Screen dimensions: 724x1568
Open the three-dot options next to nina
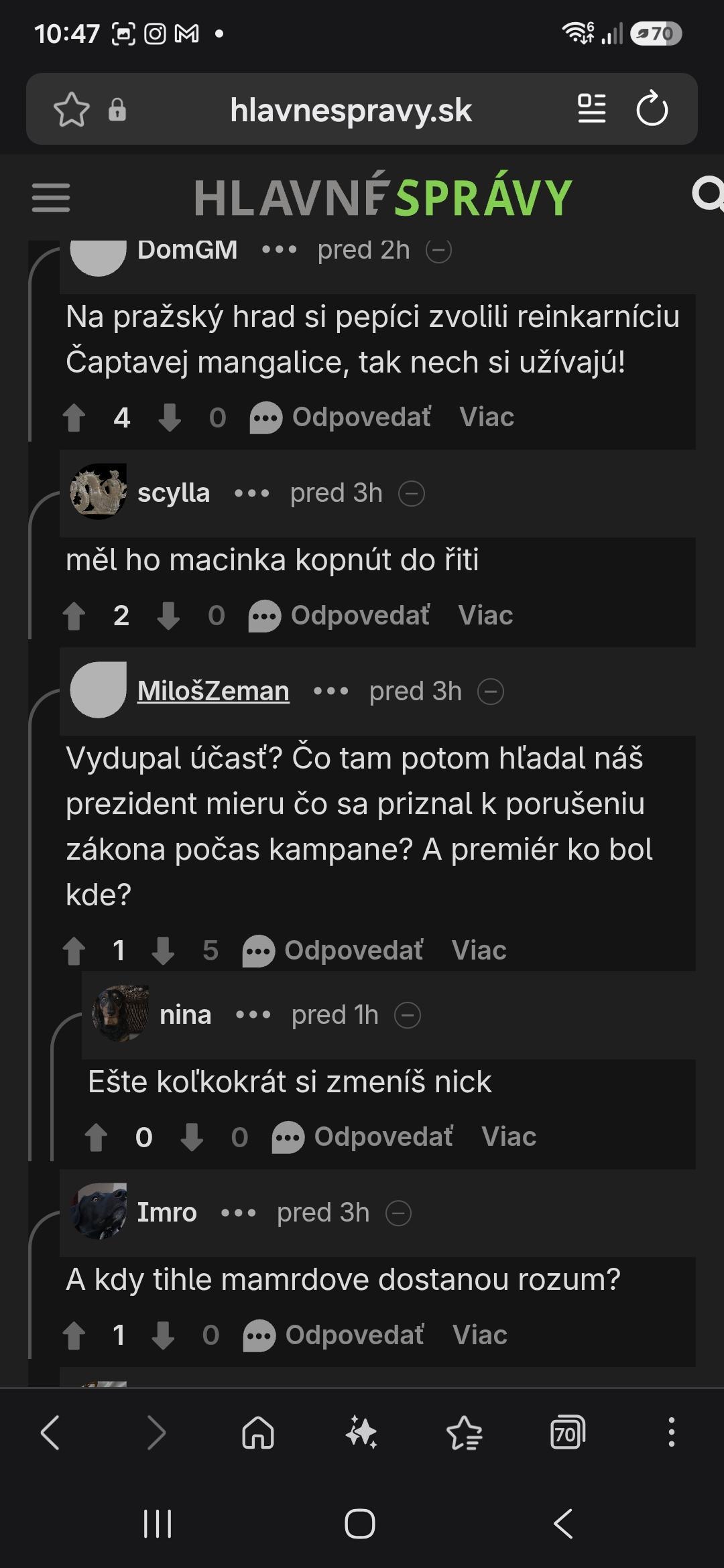click(x=253, y=1015)
